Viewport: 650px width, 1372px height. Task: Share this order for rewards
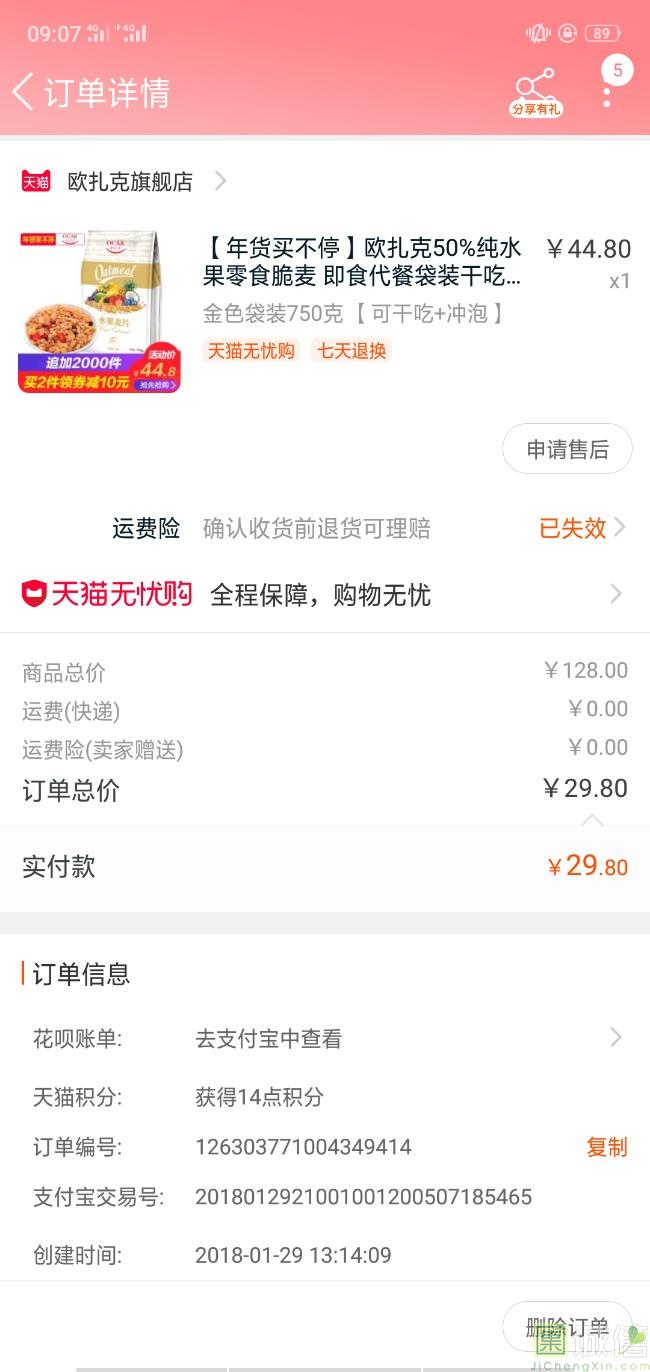coord(536,92)
